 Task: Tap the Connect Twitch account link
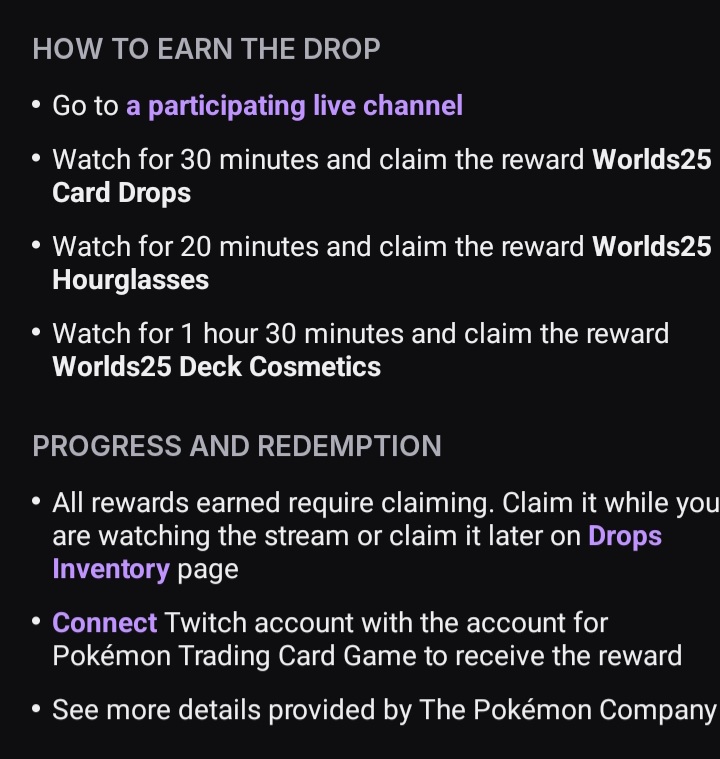point(104,623)
